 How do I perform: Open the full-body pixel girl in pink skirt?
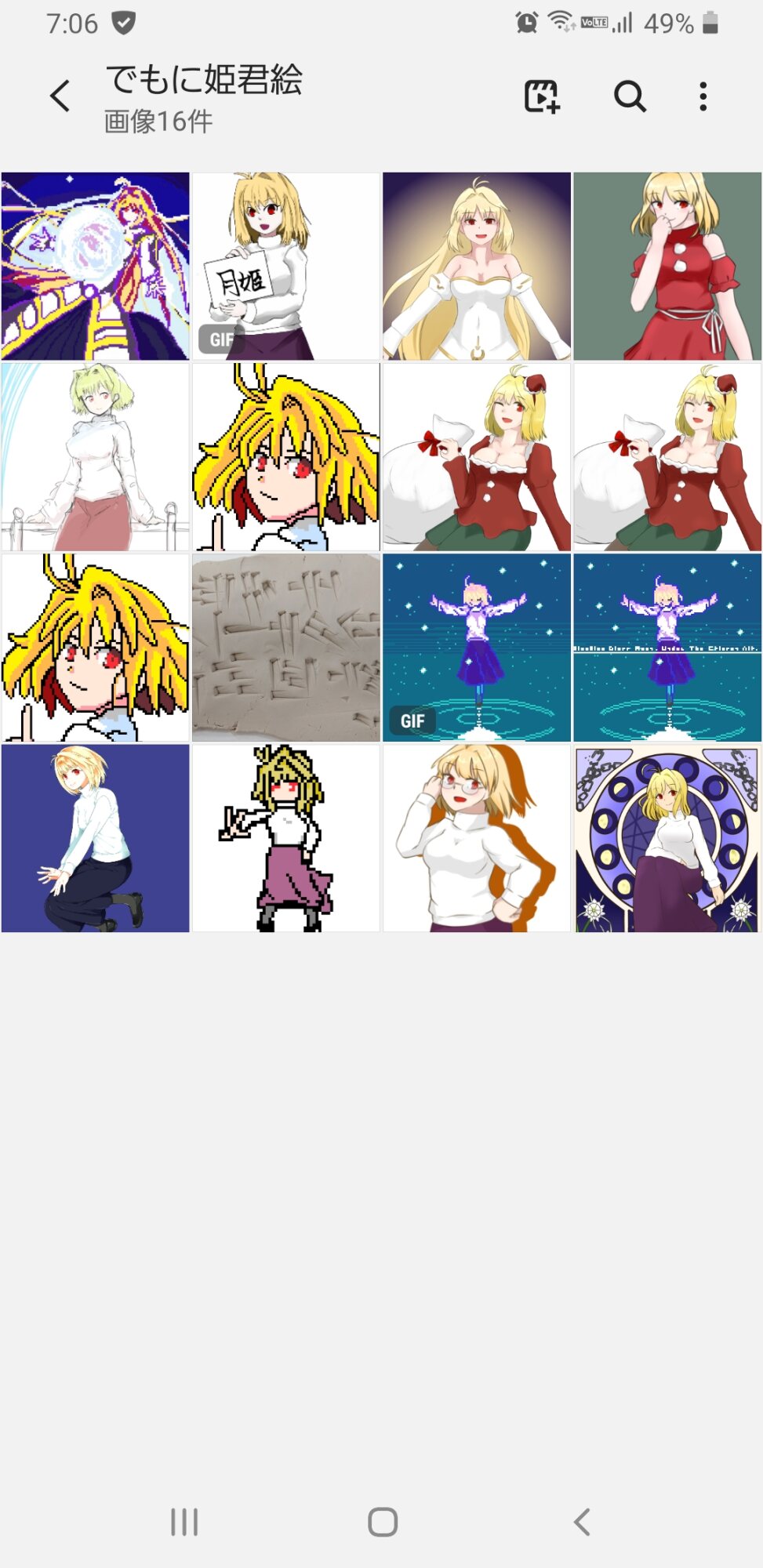pos(285,838)
